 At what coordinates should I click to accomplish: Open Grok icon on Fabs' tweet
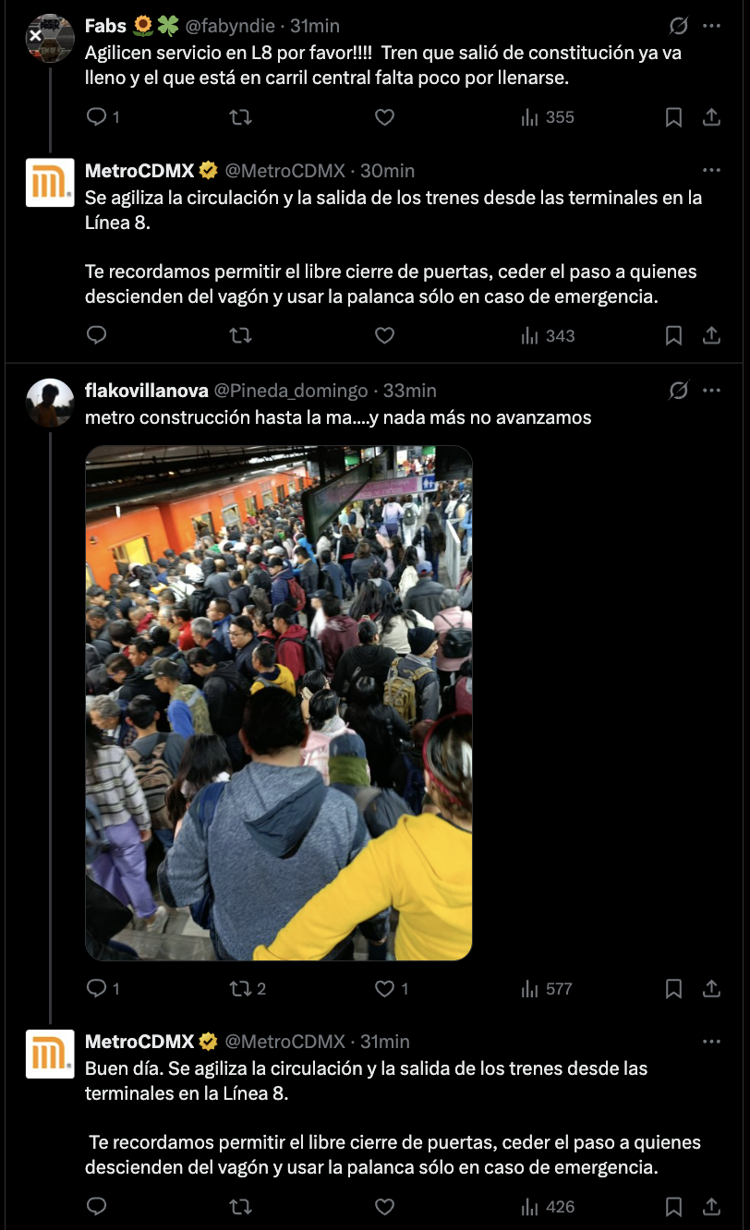point(678,26)
